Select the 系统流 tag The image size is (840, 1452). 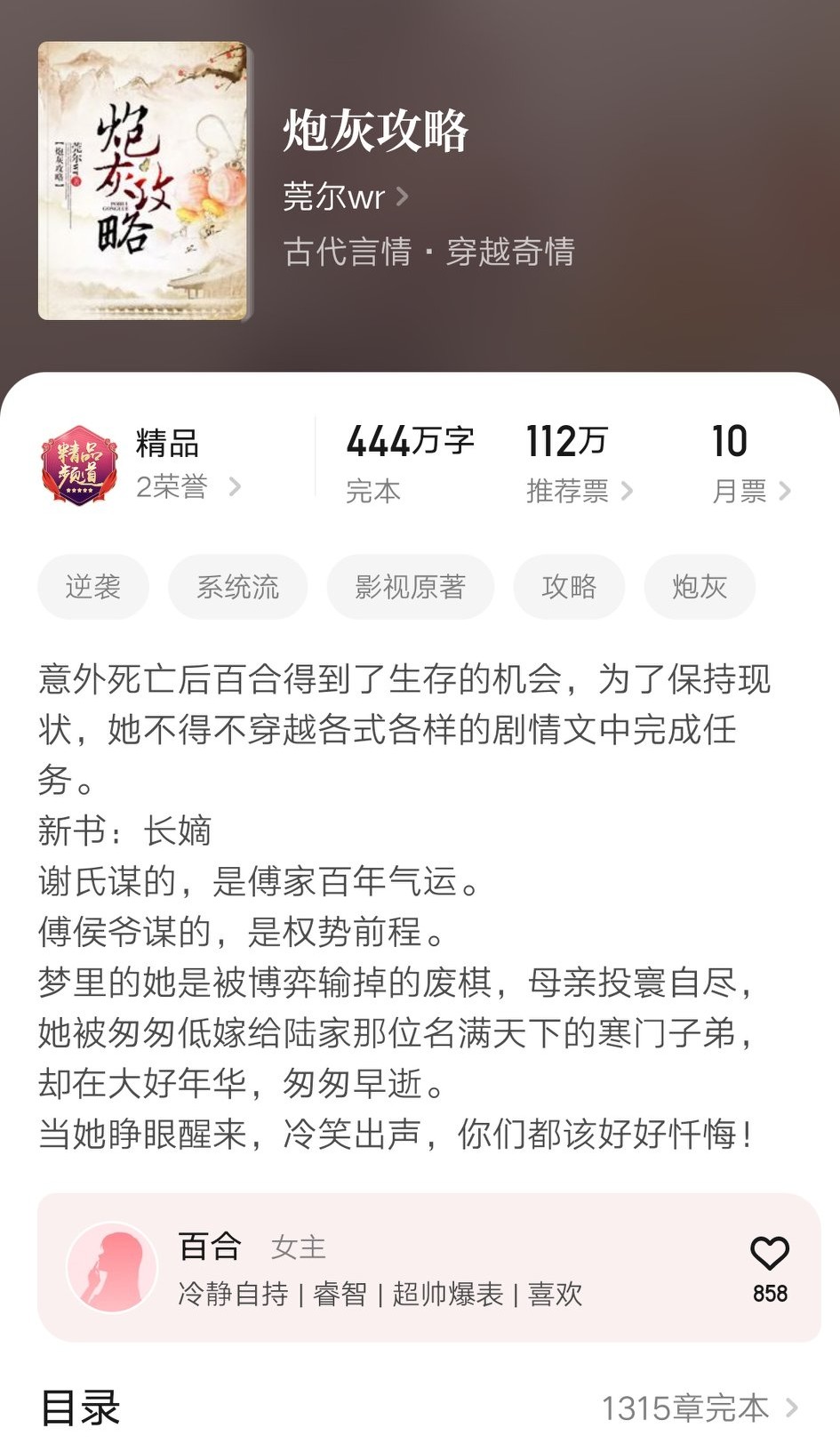(x=237, y=587)
